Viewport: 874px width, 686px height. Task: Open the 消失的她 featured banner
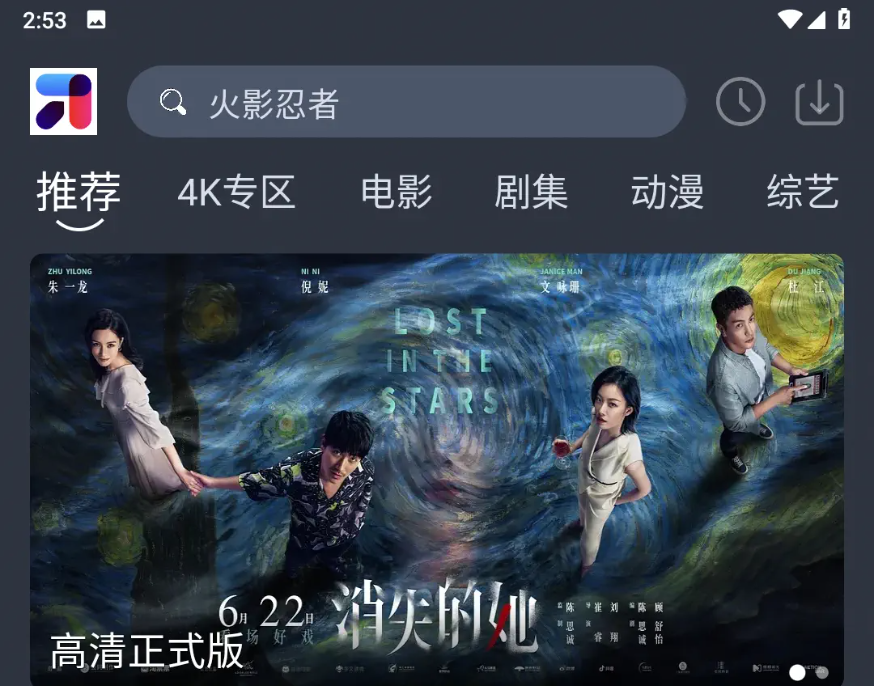click(437, 468)
